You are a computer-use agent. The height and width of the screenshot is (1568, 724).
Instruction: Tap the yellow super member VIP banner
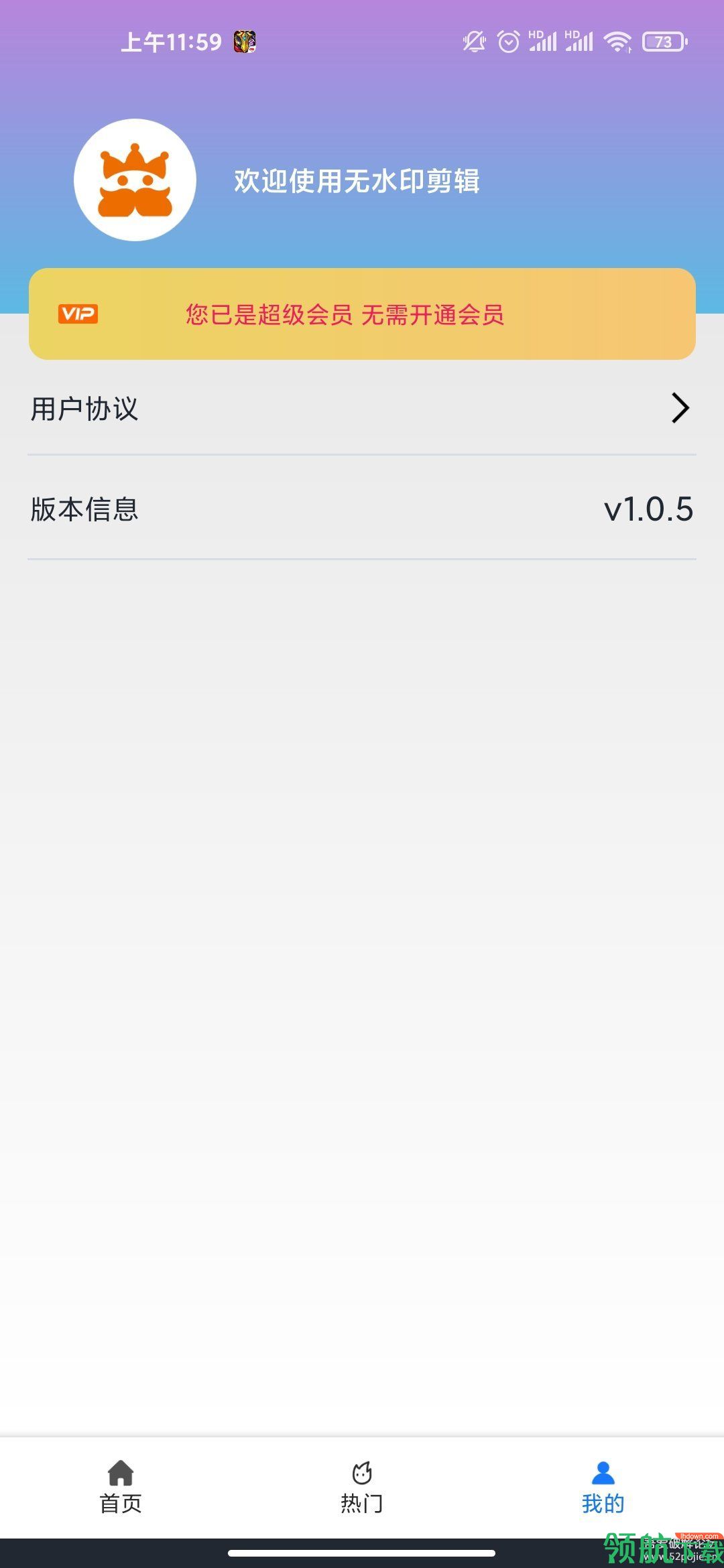(362, 314)
